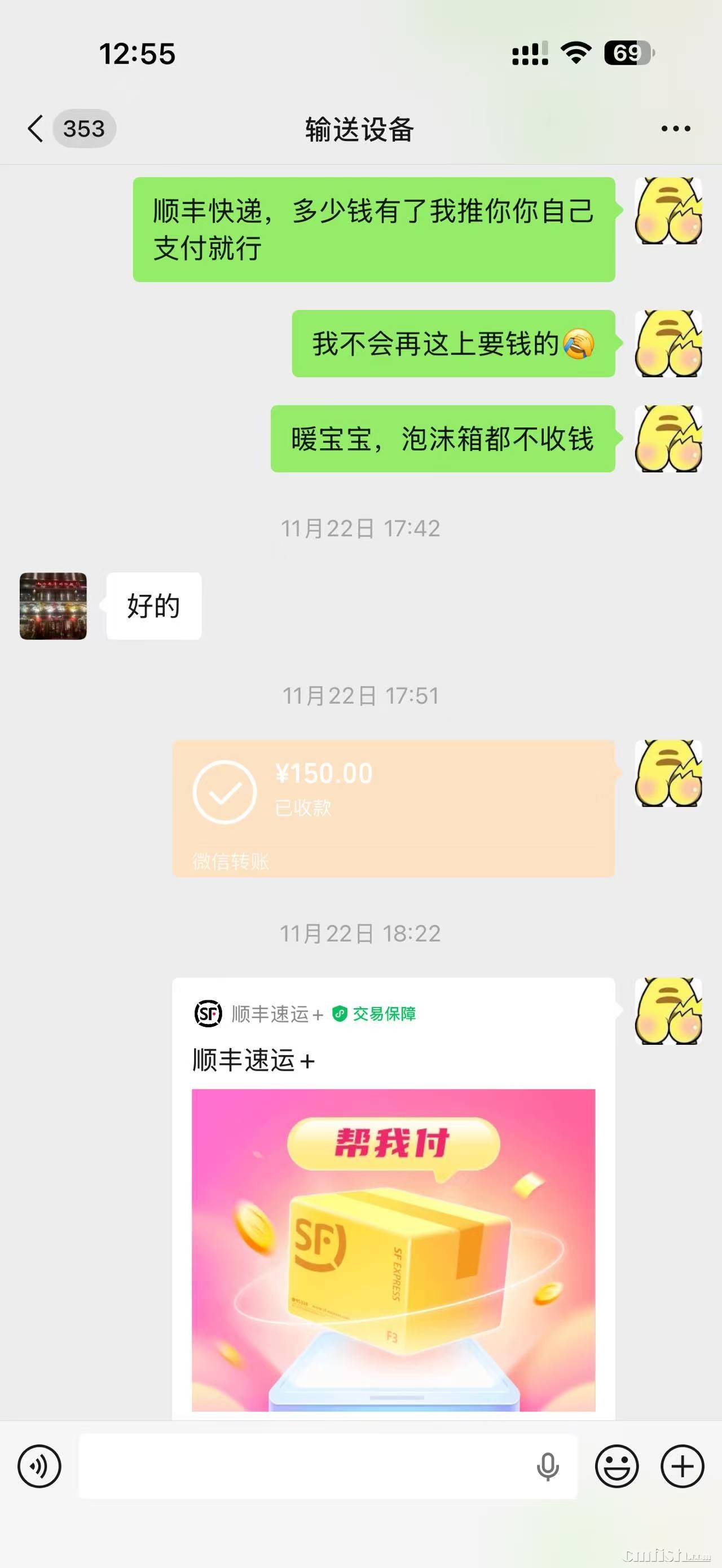Switch to voice message input
The image size is (722, 1568).
click(x=39, y=1466)
